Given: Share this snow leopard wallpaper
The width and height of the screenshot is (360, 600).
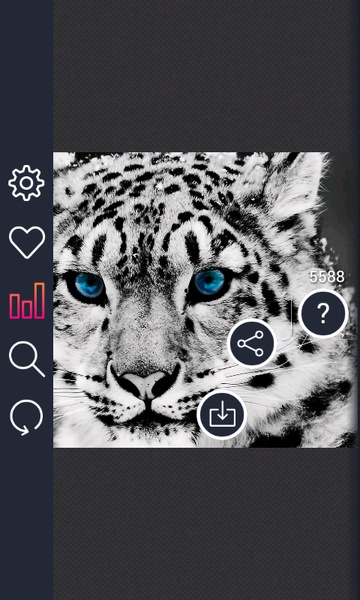Looking at the screenshot, I should click(251, 343).
